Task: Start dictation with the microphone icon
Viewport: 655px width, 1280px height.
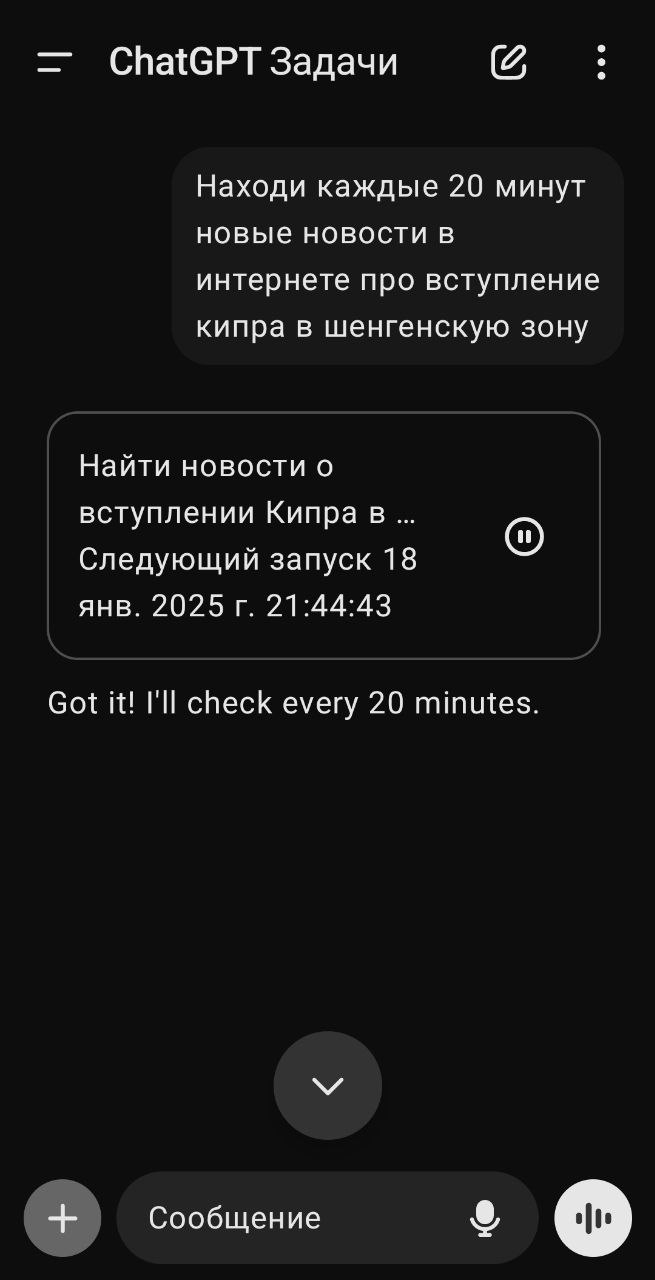Action: coord(485,1218)
